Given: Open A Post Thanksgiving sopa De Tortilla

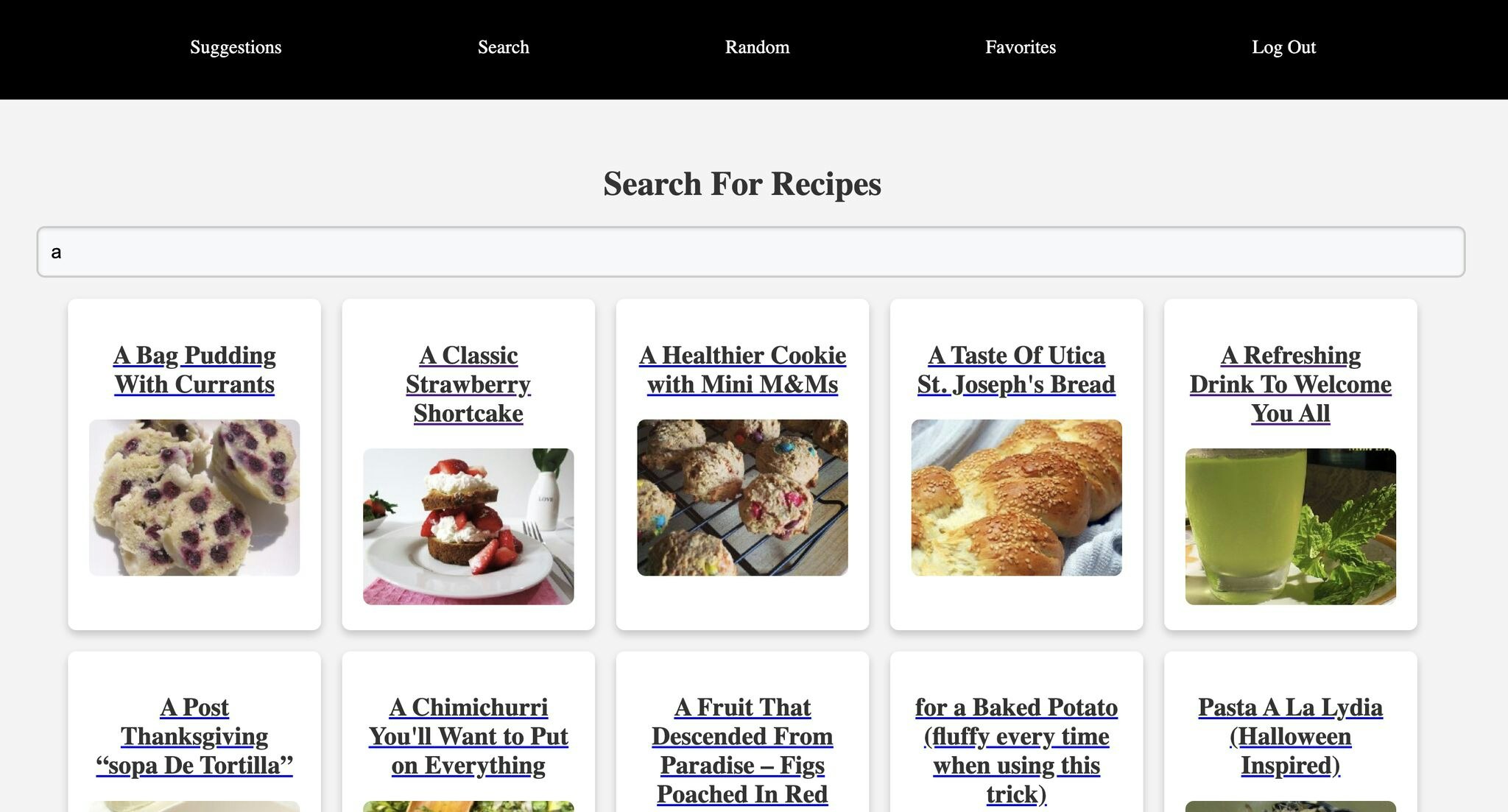Looking at the screenshot, I should (194, 736).
